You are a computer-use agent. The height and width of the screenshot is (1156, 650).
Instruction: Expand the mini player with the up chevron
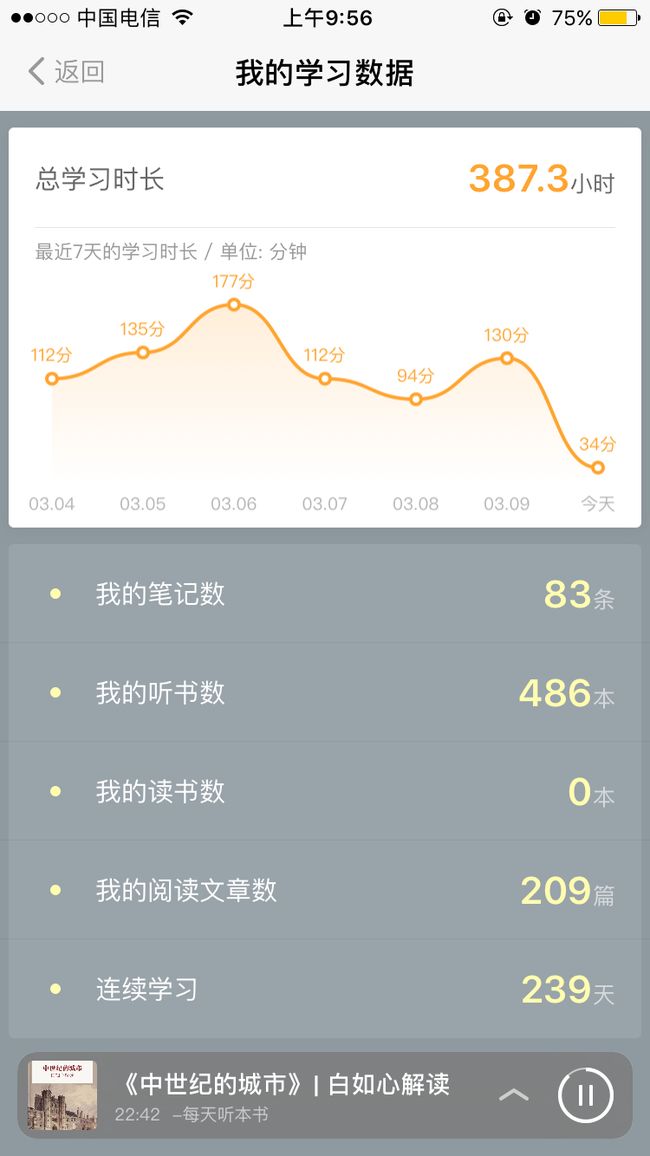[x=514, y=1096]
